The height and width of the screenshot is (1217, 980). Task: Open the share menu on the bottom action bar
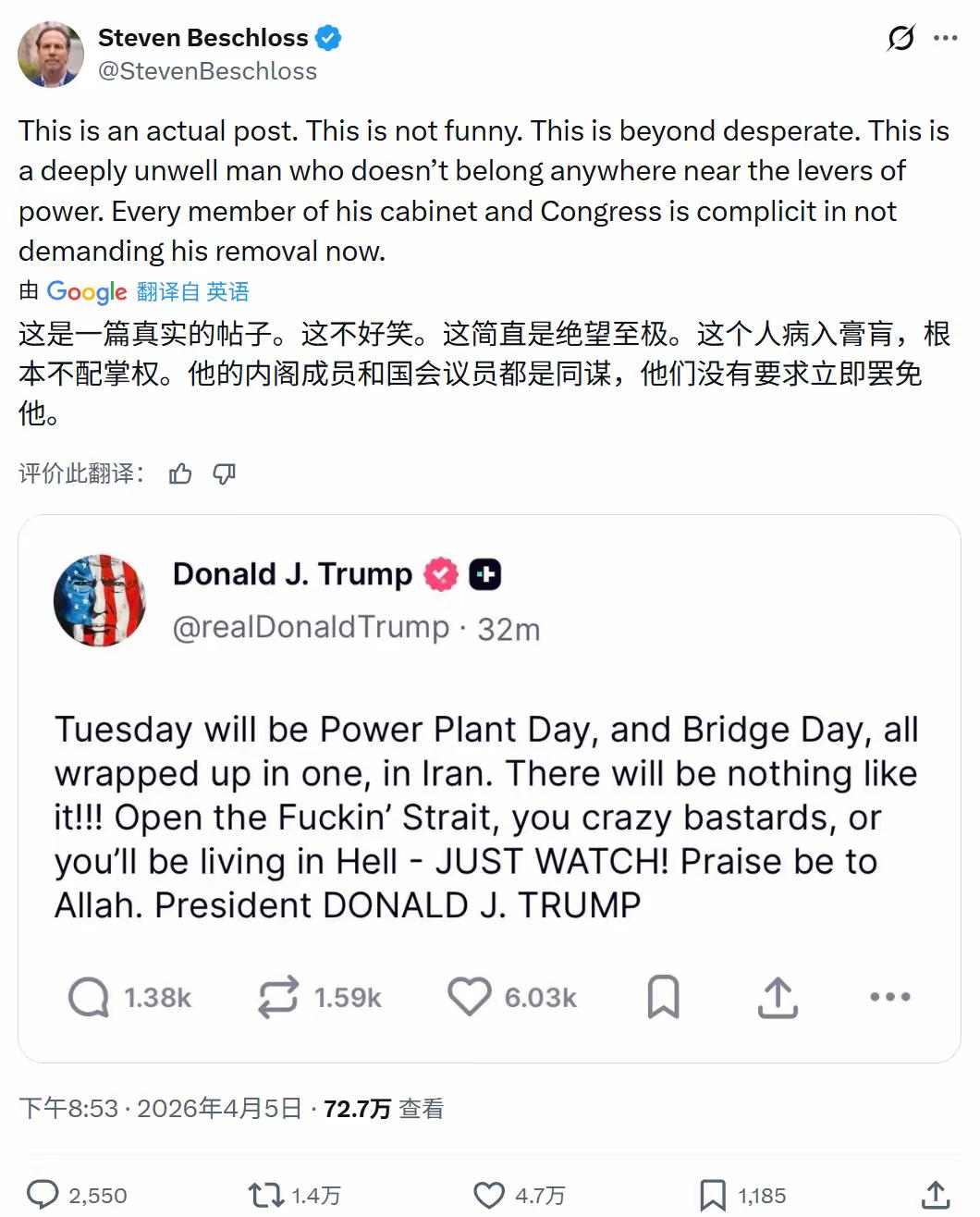tap(937, 1193)
